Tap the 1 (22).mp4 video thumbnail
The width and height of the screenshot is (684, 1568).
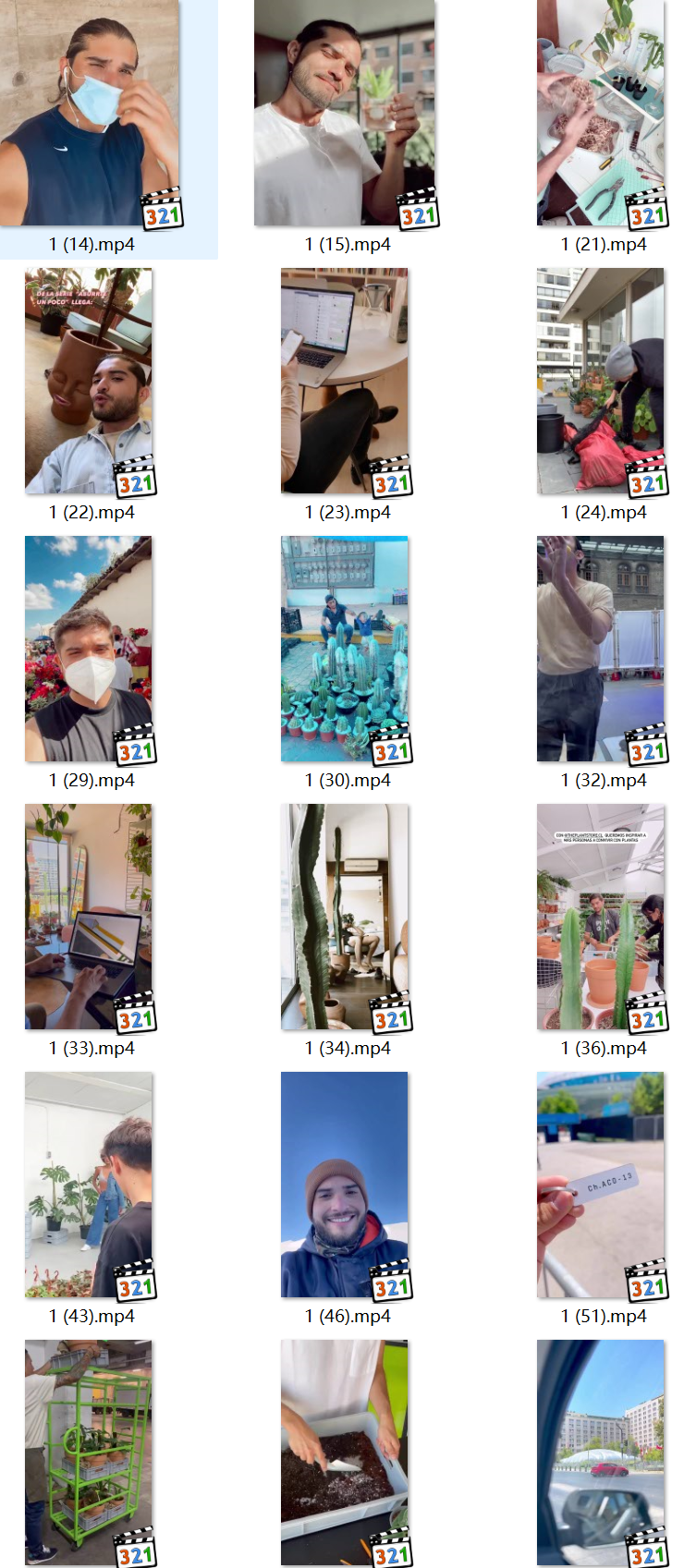89,381
